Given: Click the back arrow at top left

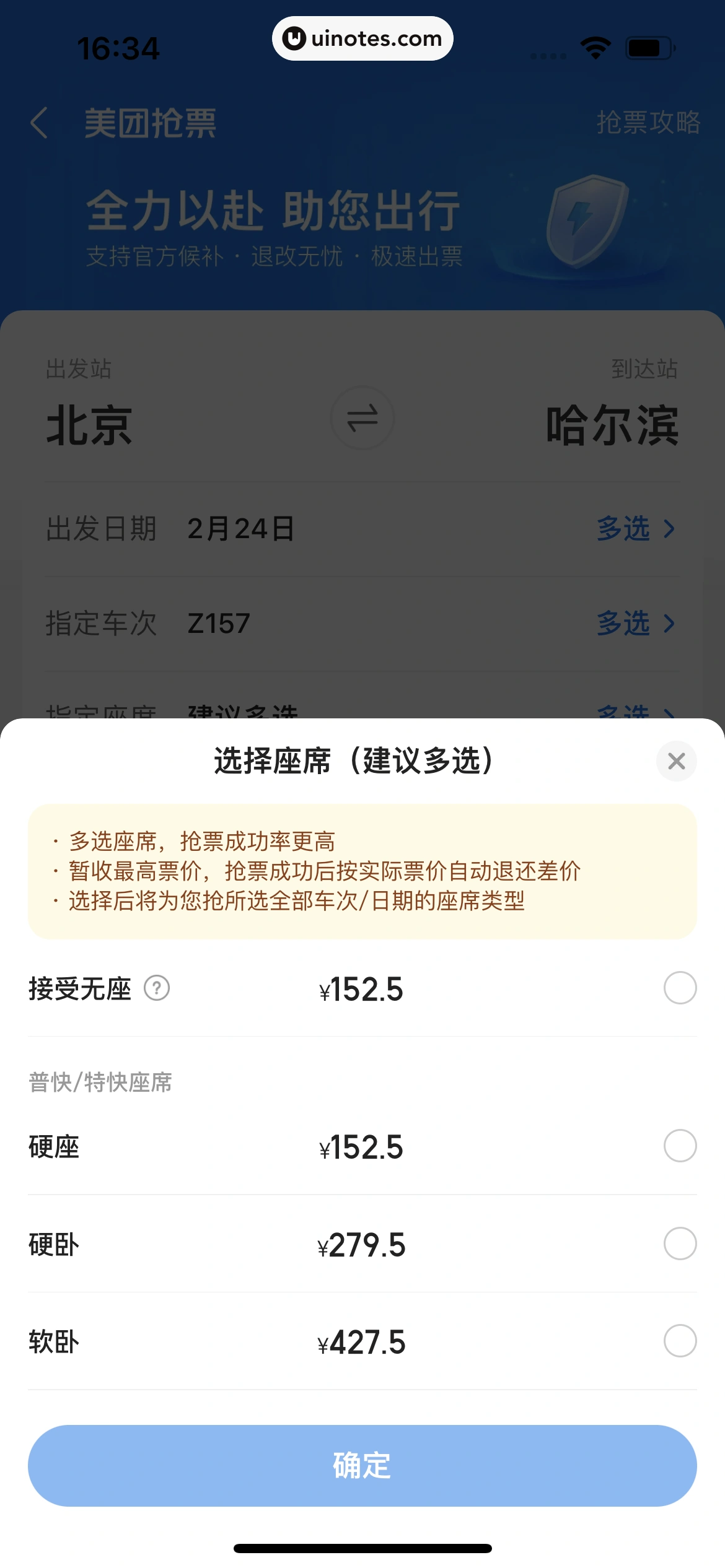Looking at the screenshot, I should tap(39, 122).
